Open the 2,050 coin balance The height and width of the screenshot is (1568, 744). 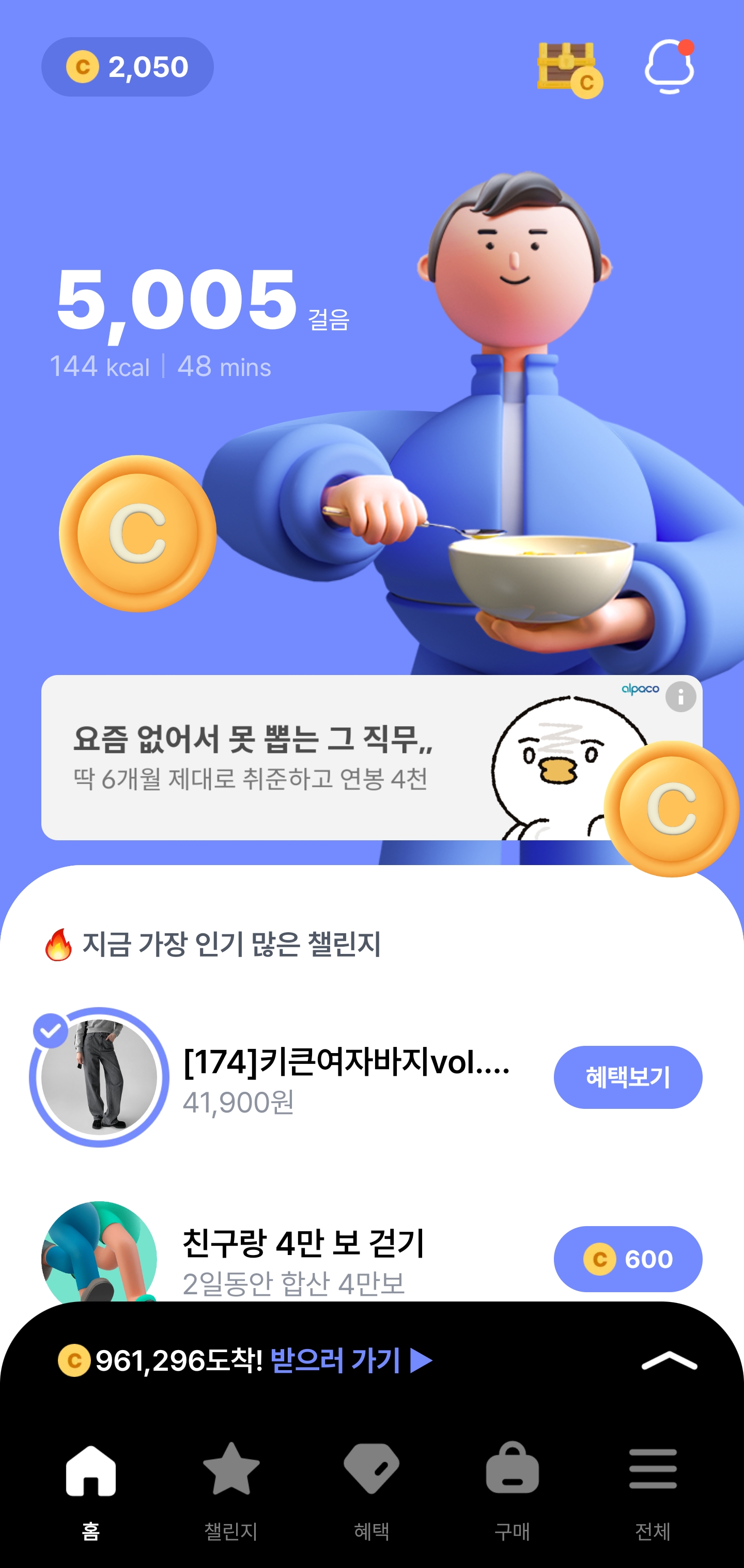pos(127,67)
